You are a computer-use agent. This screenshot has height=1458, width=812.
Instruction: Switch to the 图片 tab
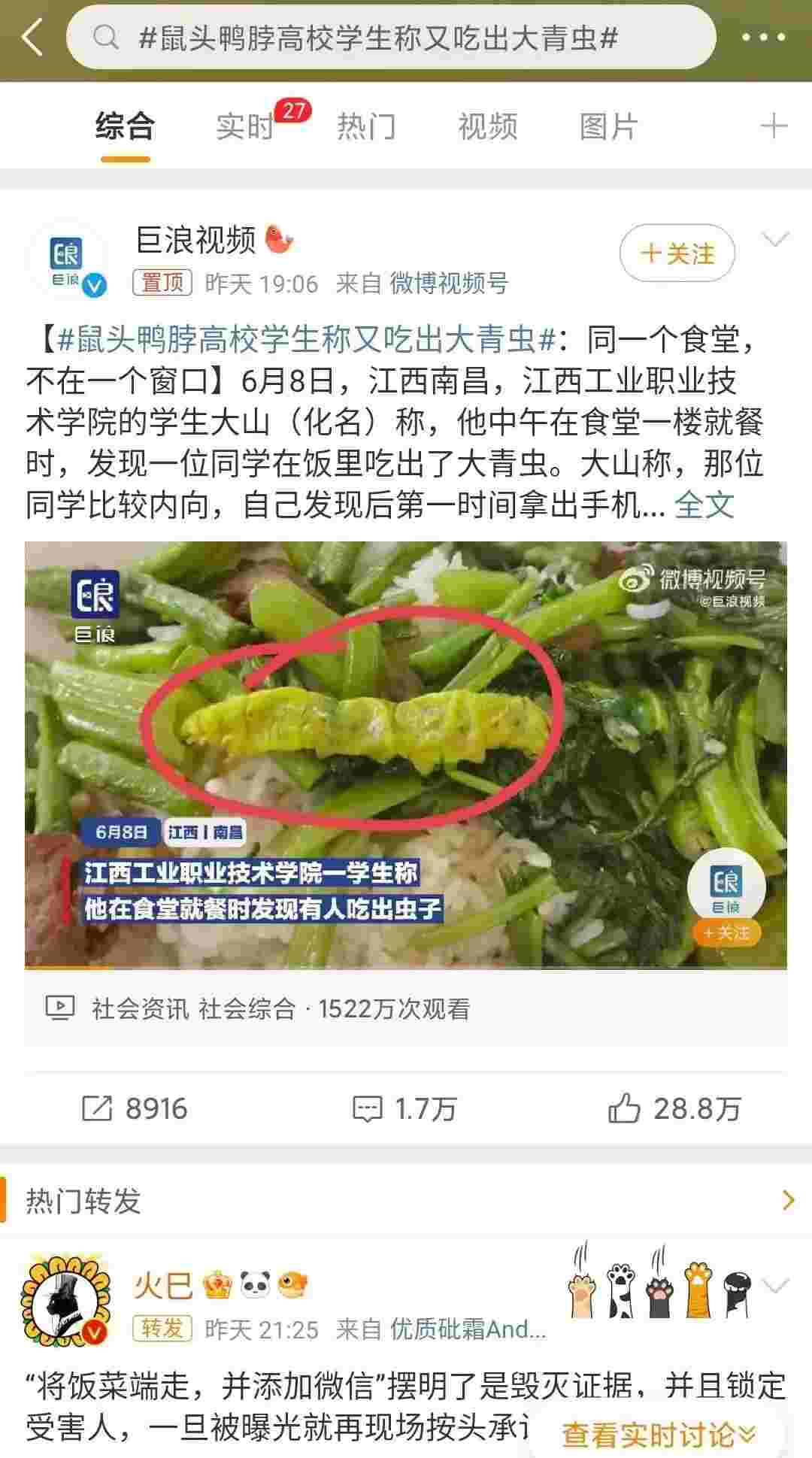tap(608, 126)
